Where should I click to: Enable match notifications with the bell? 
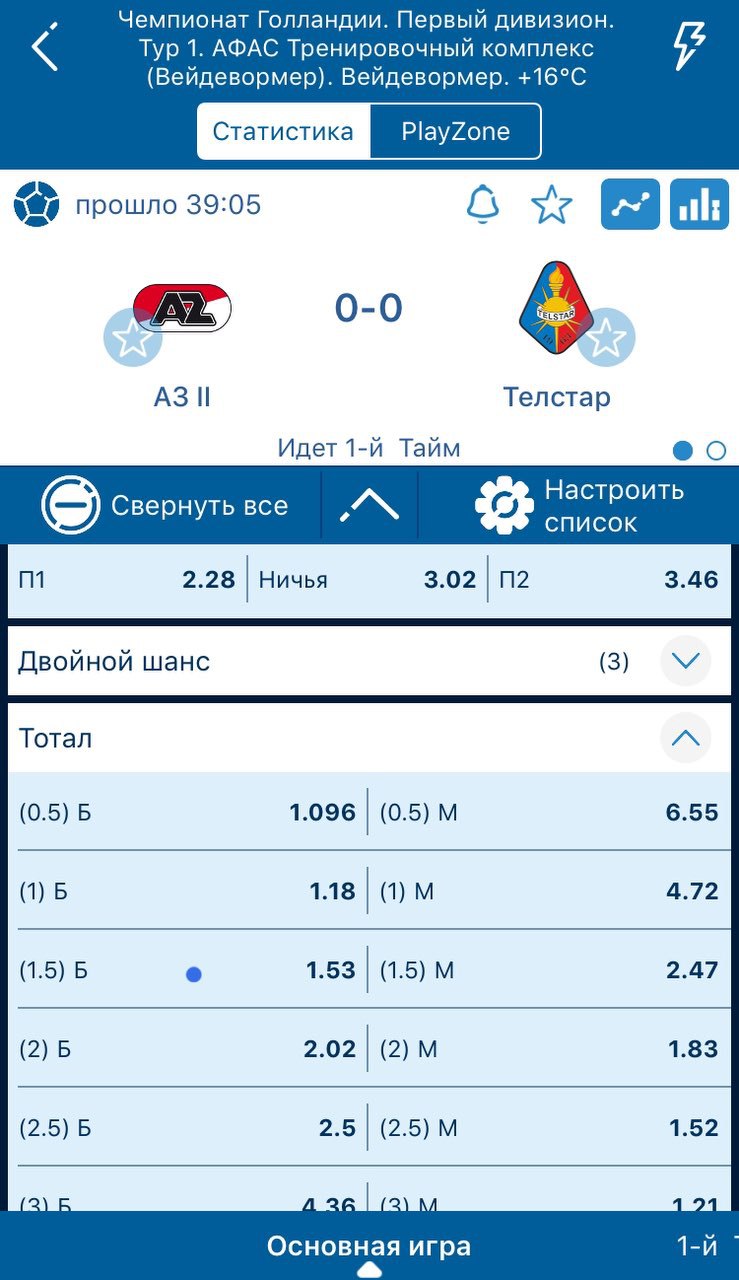click(483, 205)
